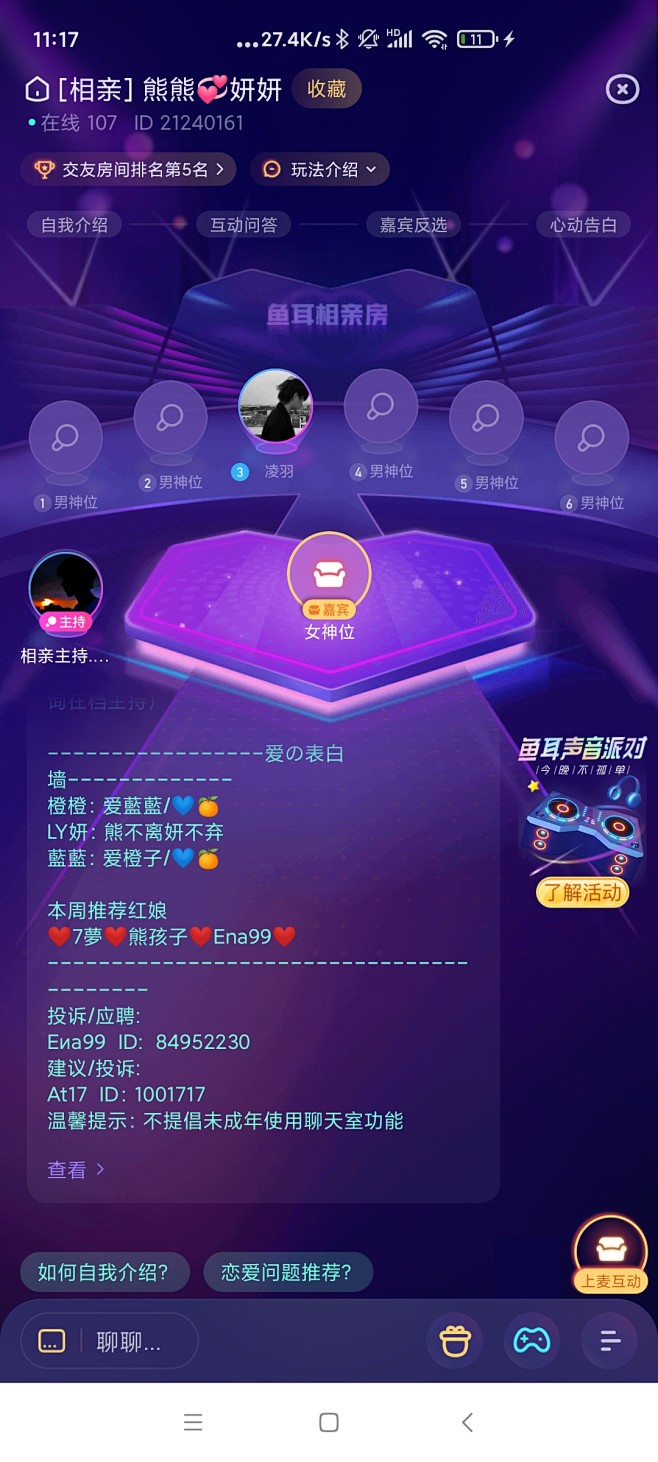
Task: Tap 查看 to view the full announcement
Action: pos(76,1169)
